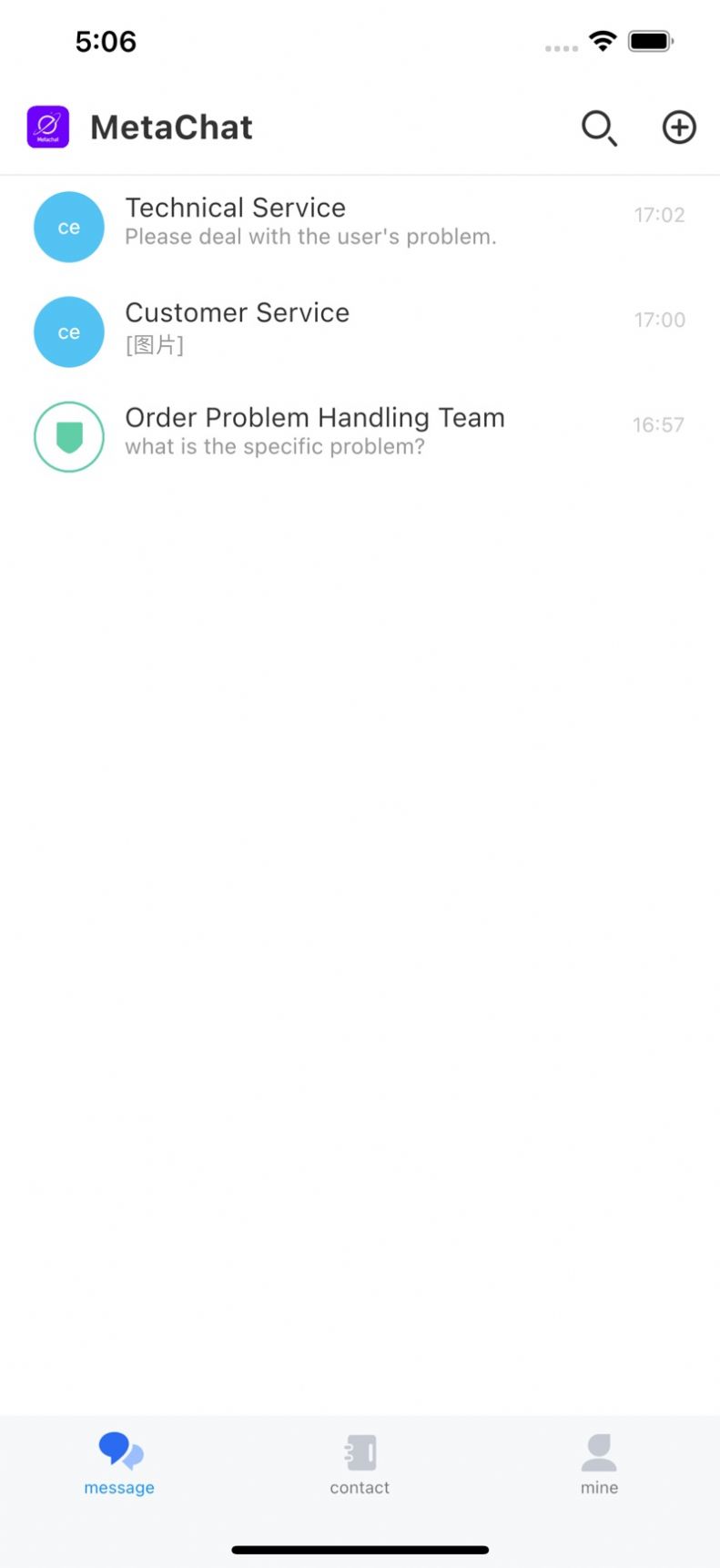This screenshot has height=1568, width=720.
Task: Tap the Customer Service avatar
Action: point(69,331)
